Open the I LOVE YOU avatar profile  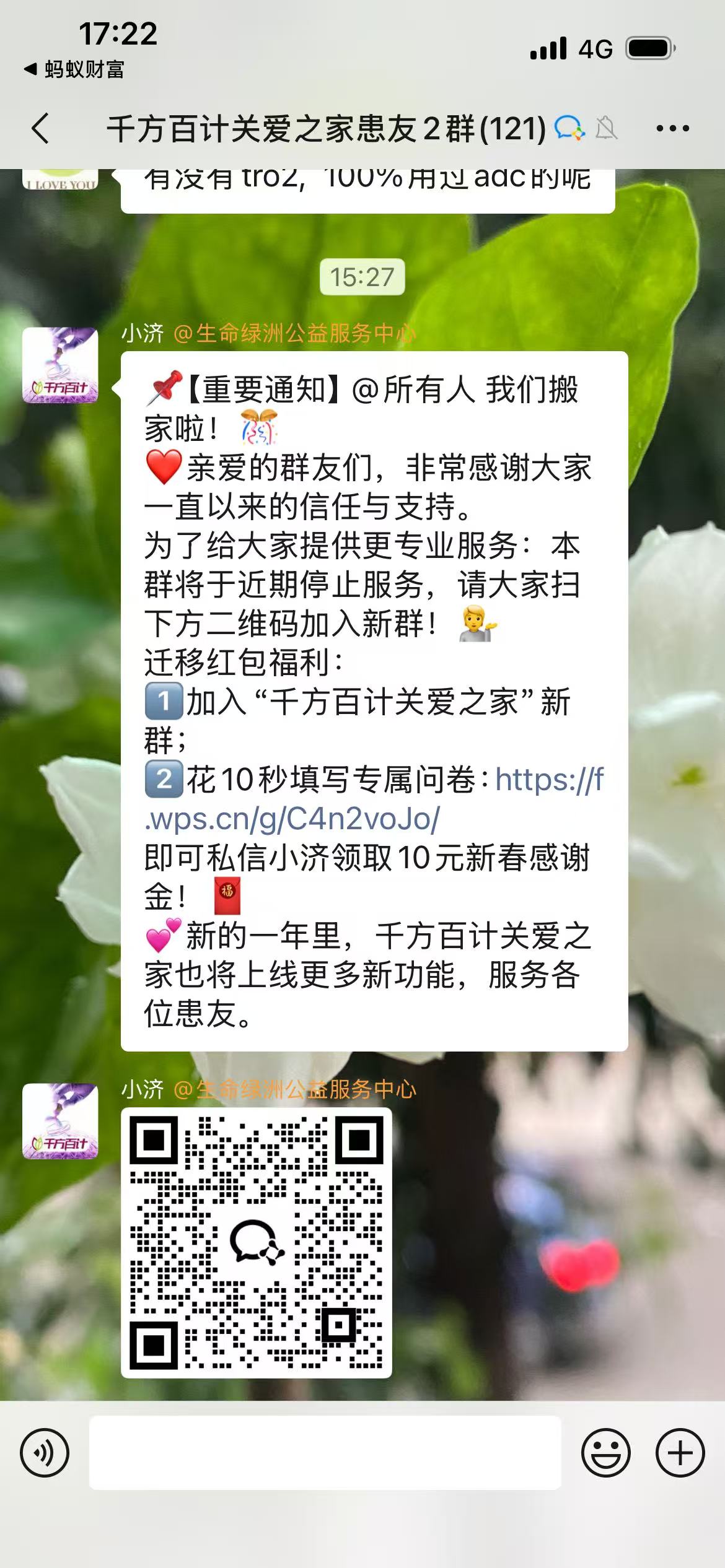pyautogui.click(x=60, y=179)
